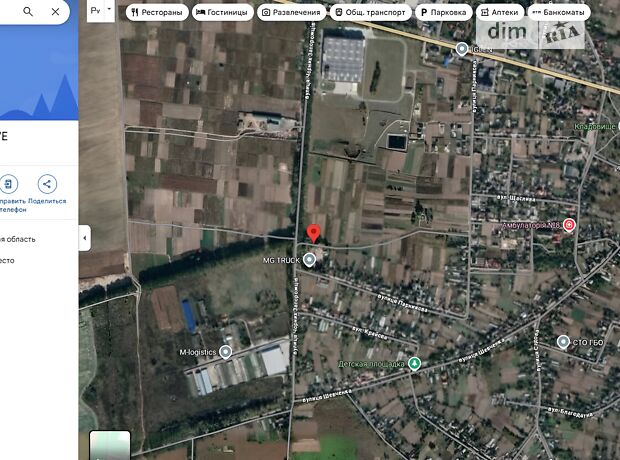The image size is (620, 460).
Task: Tap the red location pin
Action: pos(314,234)
